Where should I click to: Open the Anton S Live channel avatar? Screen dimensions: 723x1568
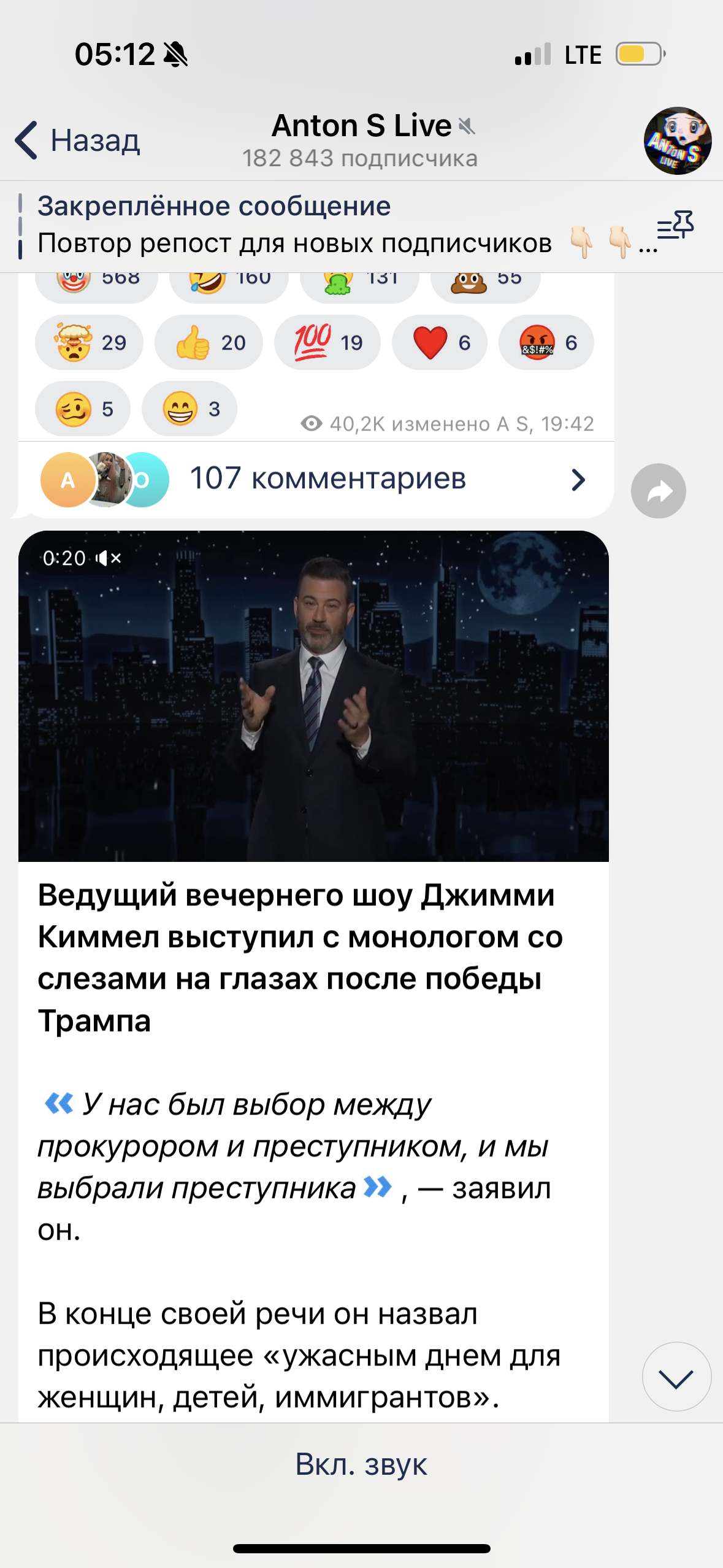click(x=677, y=140)
